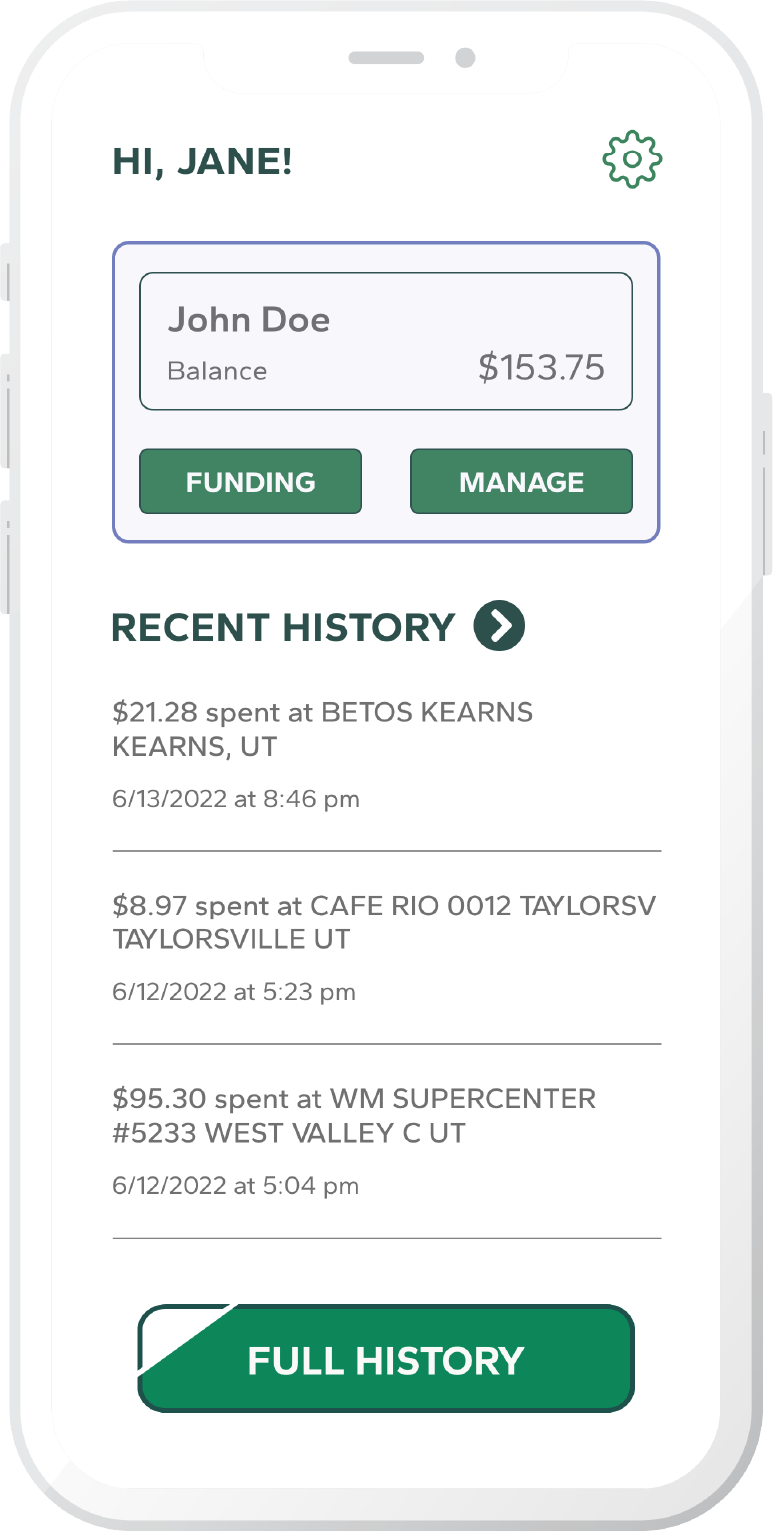The height and width of the screenshot is (1532, 773).
Task: Open the WM SUPERCENTER transaction
Action: pos(386,1141)
